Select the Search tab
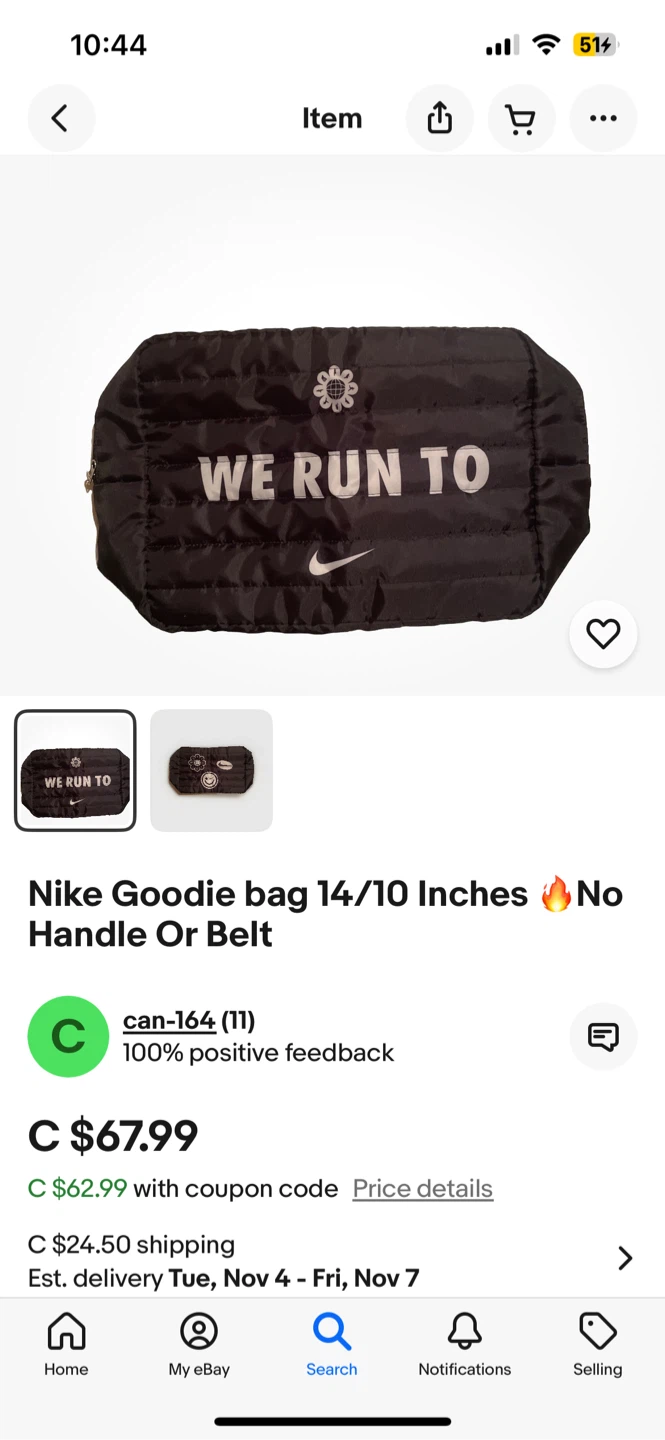The image size is (665, 1440). coord(332,1346)
